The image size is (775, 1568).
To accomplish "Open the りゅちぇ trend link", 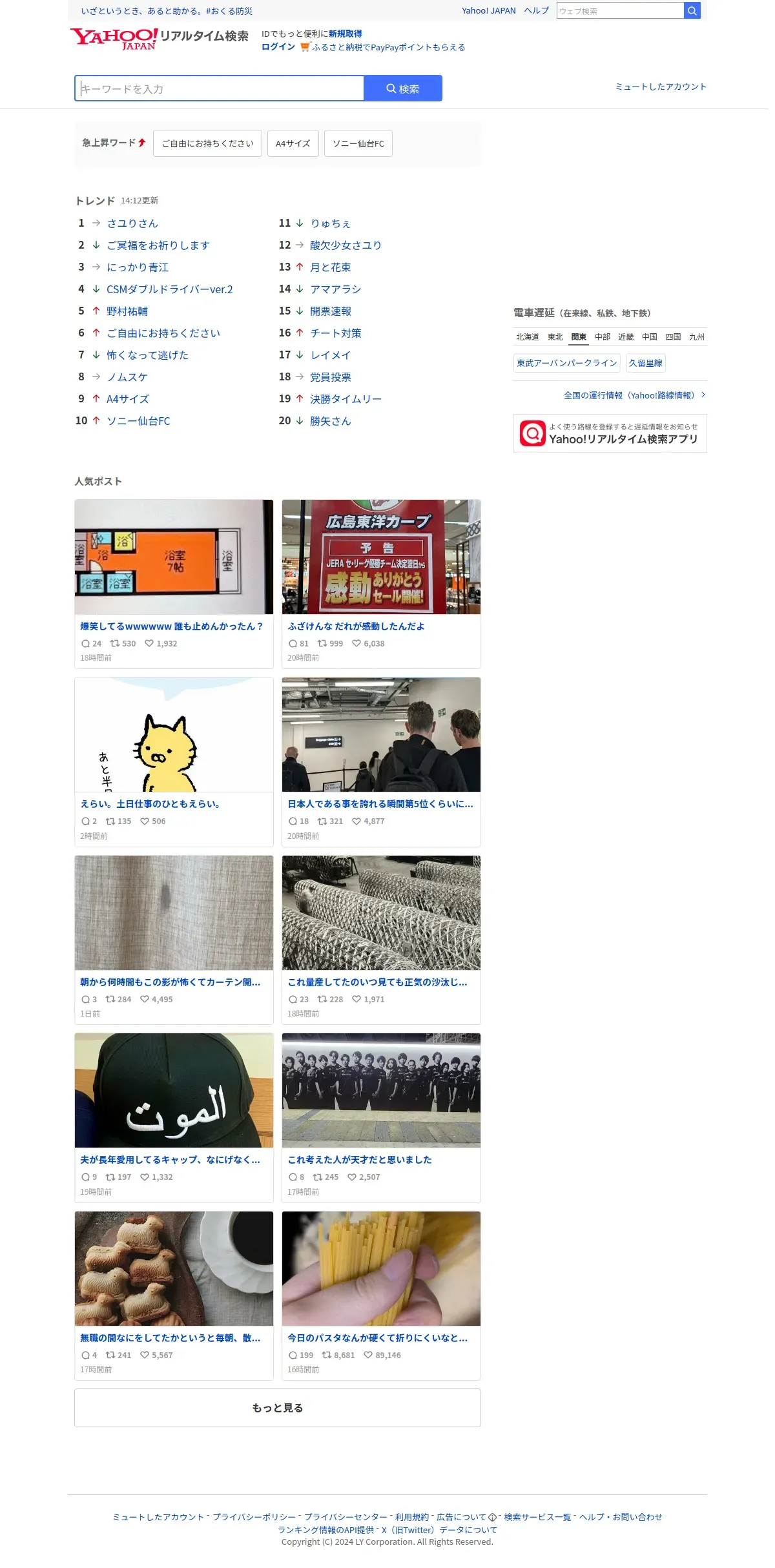I will pyautogui.click(x=331, y=223).
